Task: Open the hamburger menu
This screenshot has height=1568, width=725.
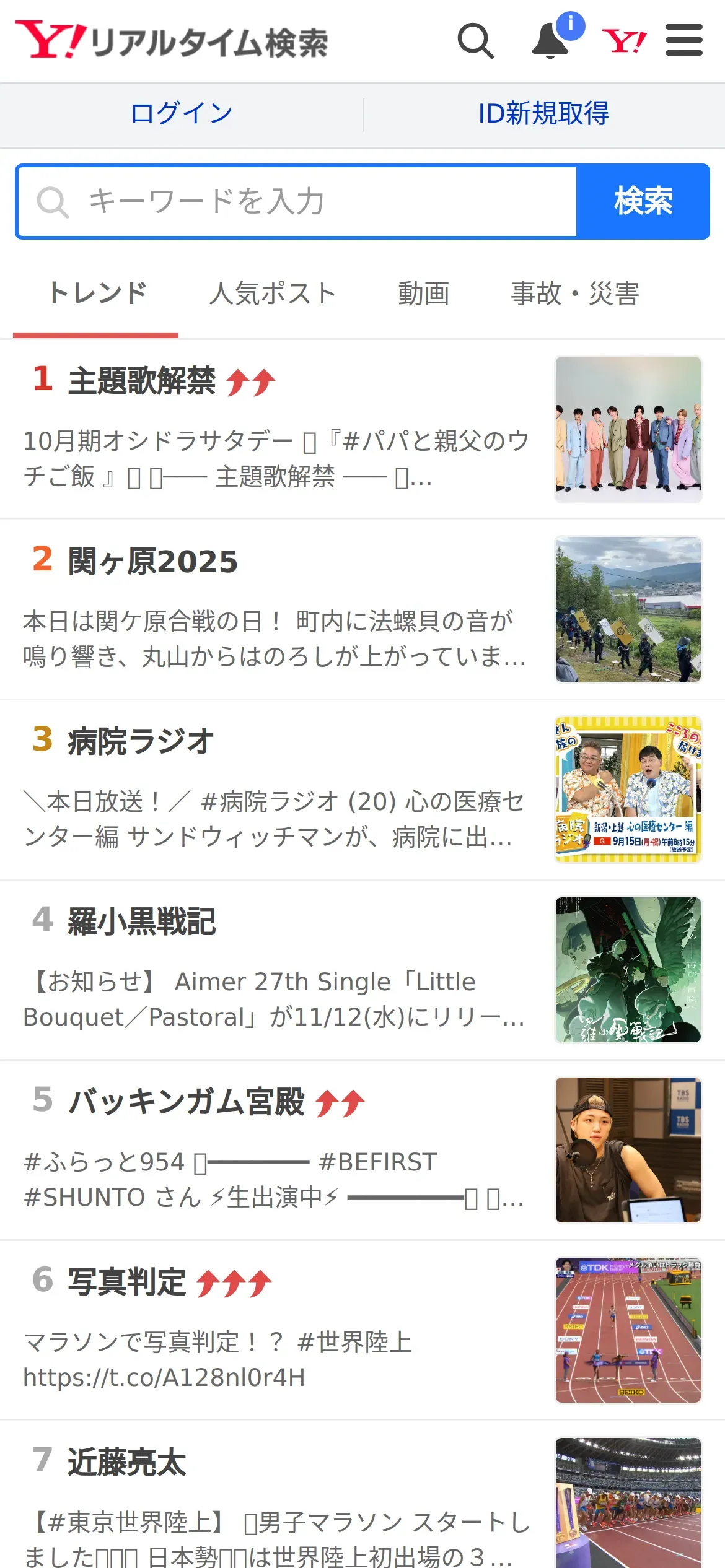Action: 683,41
